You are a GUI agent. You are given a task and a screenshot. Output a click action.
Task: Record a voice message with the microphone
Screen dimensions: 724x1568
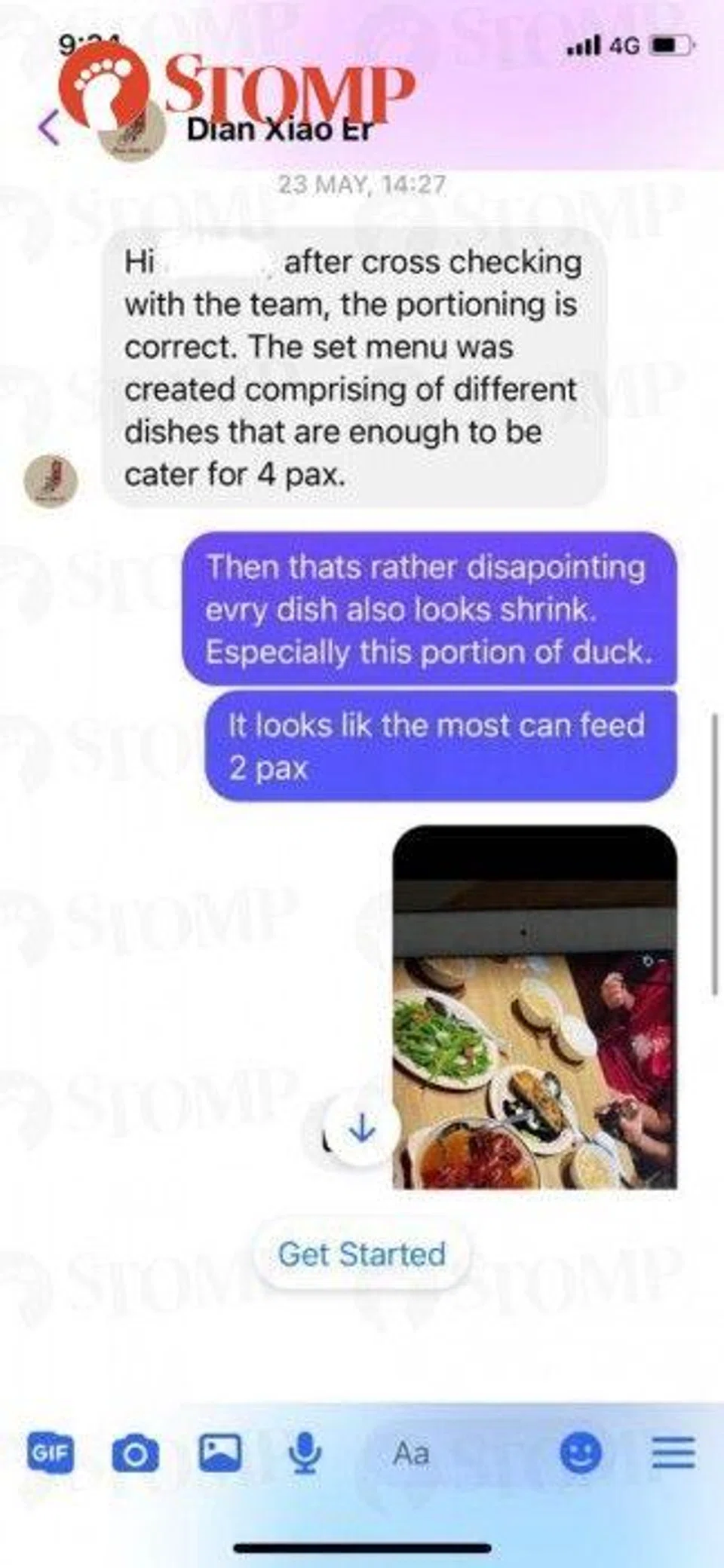coord(305,1452)
